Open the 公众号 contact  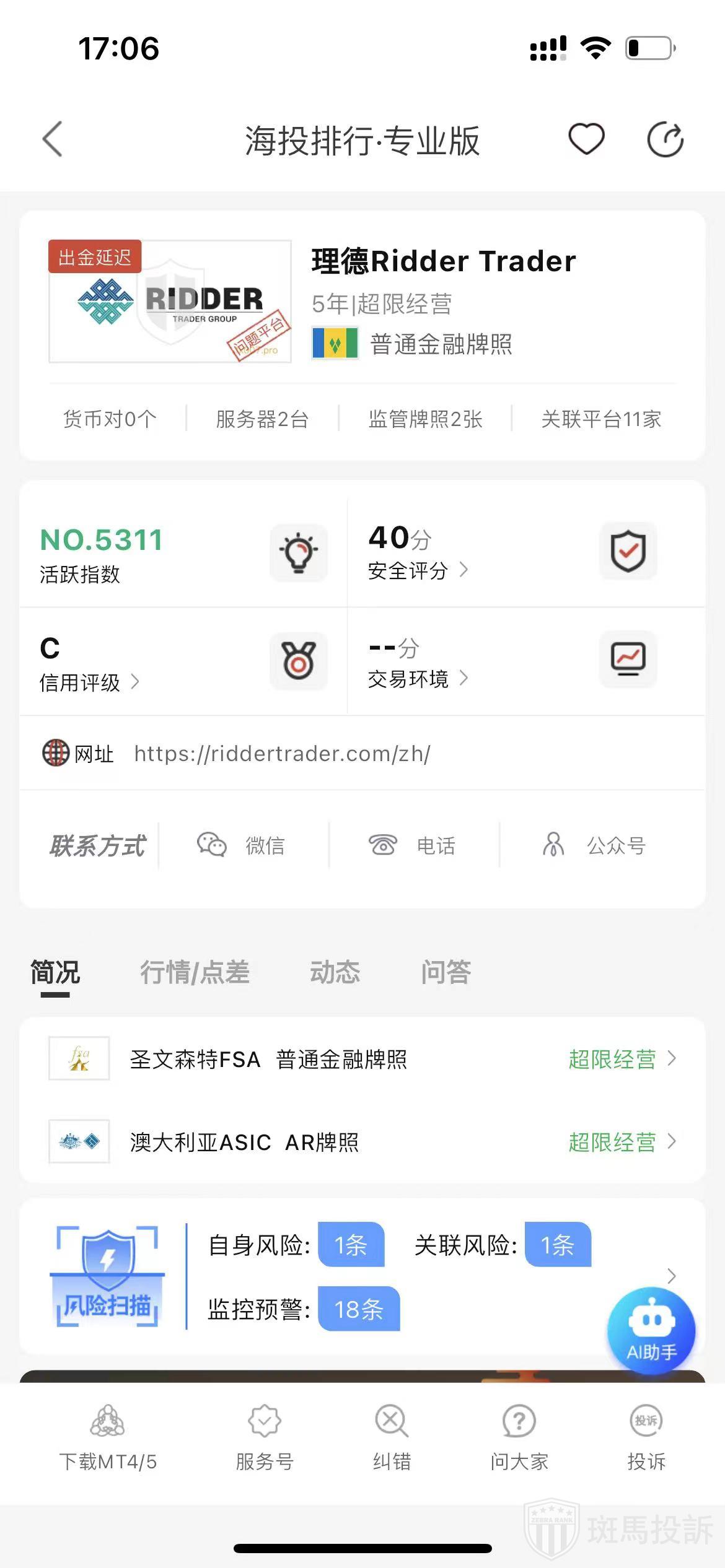tap(595, 845)
